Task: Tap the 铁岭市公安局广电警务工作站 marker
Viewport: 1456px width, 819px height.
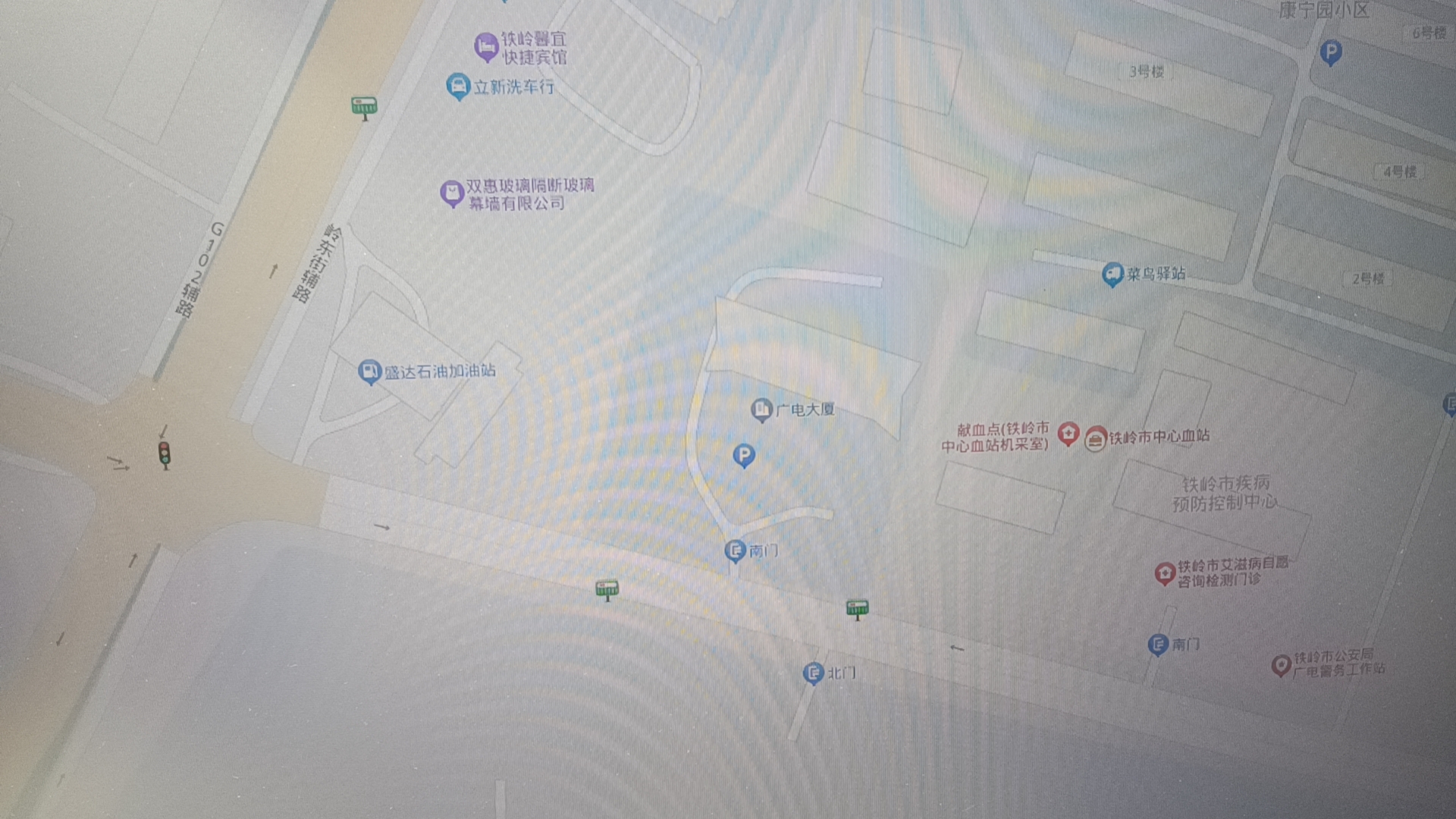Action: (1281, 665)
